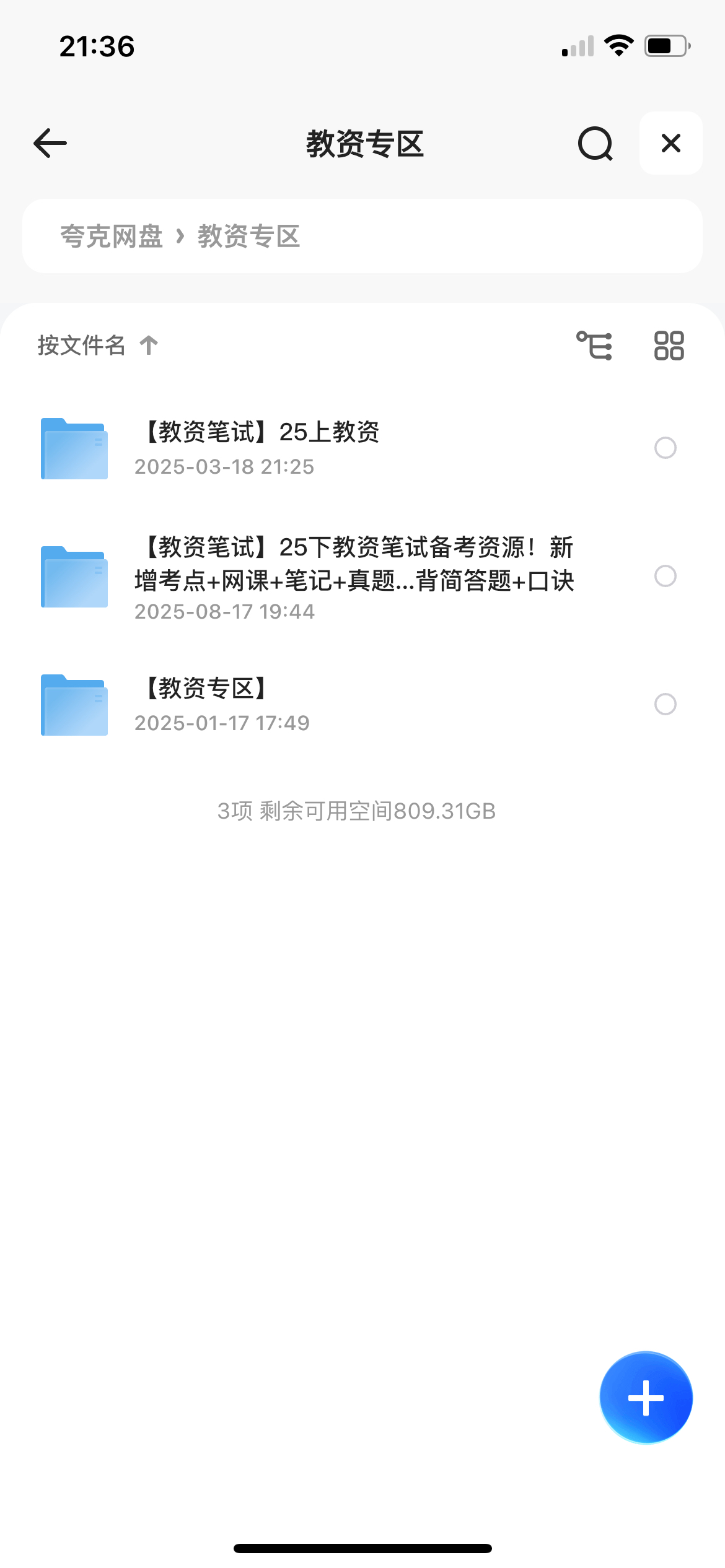Select the 25上教资 folder checkbox
This screenshot has height=1568, width=725.
(665, 448)
